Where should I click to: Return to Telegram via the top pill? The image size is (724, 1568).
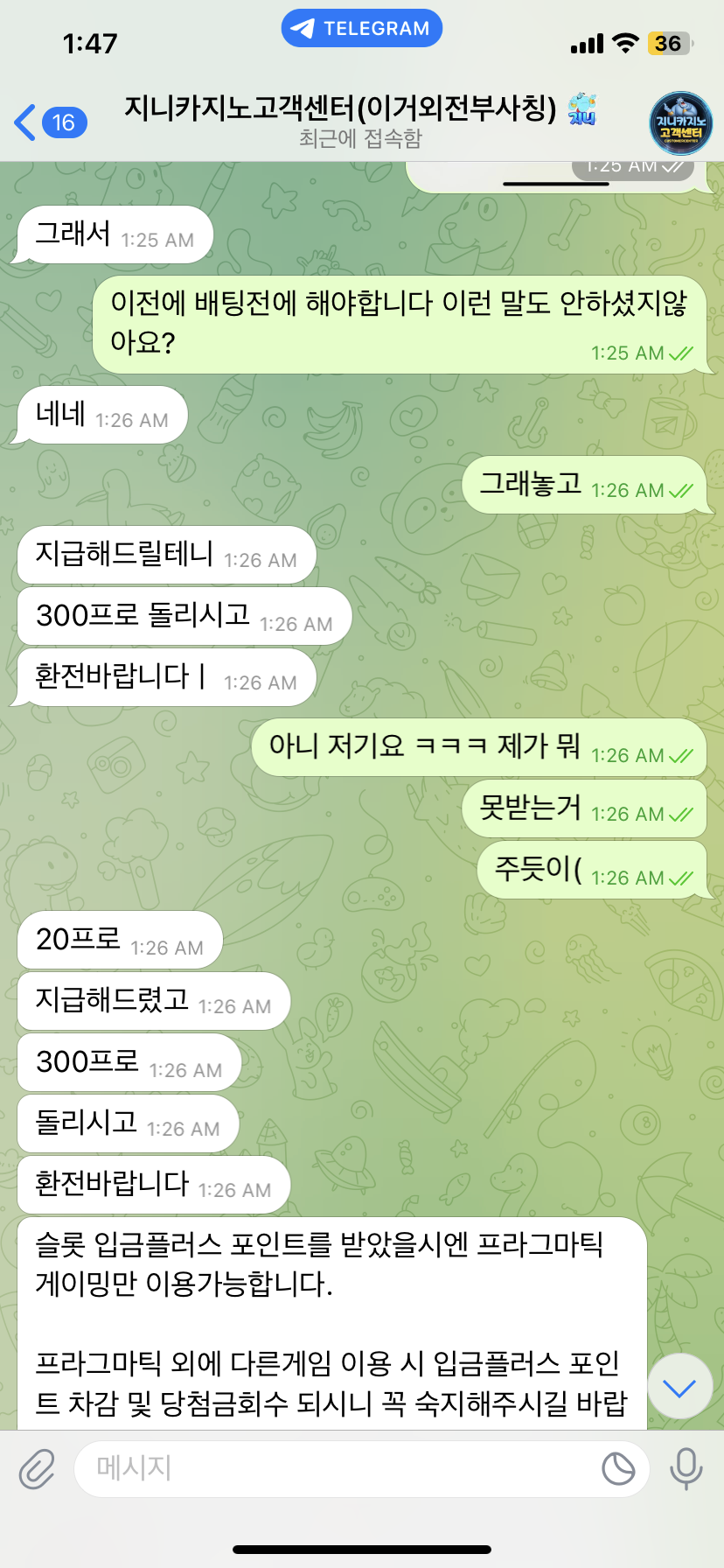click(362, 28)
